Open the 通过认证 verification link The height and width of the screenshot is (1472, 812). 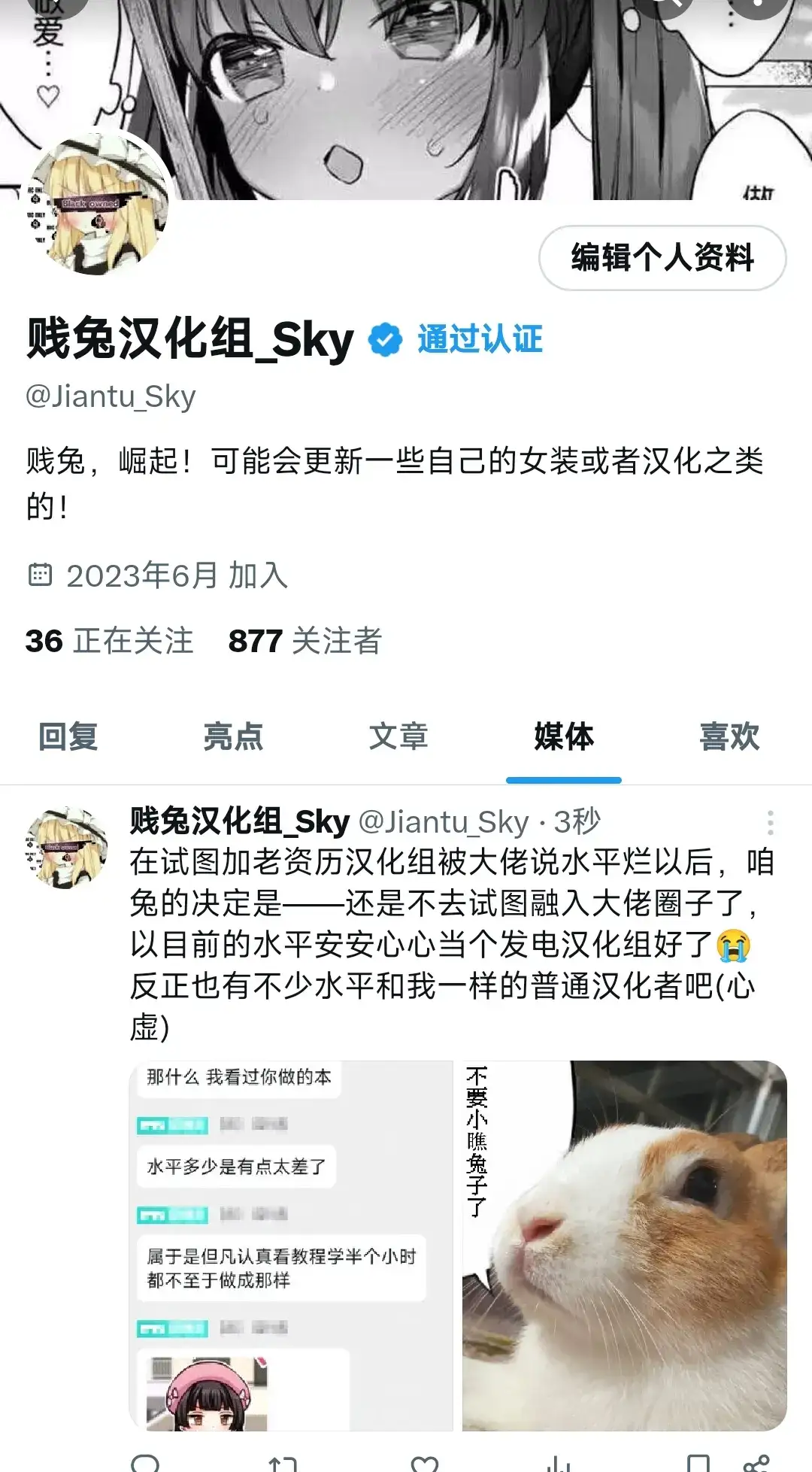click(480, 339)
